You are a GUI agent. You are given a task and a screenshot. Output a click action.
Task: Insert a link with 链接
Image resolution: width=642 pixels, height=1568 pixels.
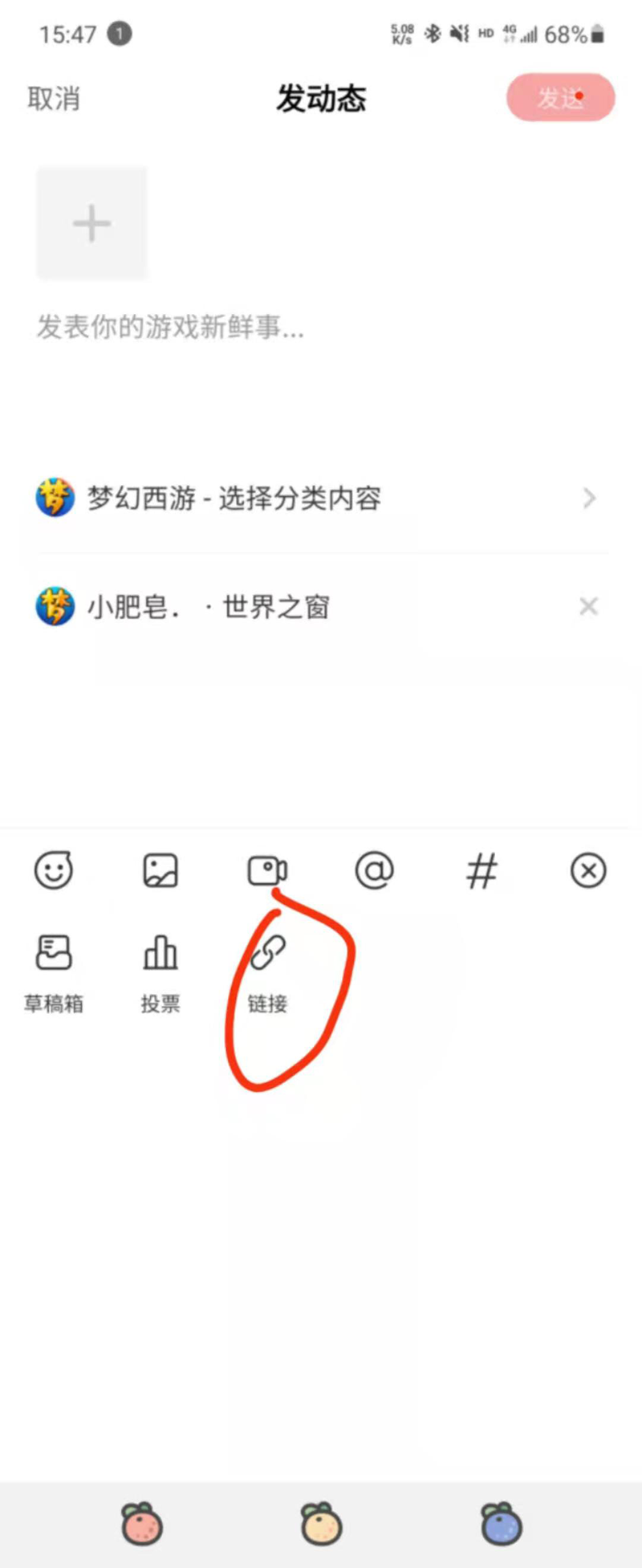click(267, 973)
